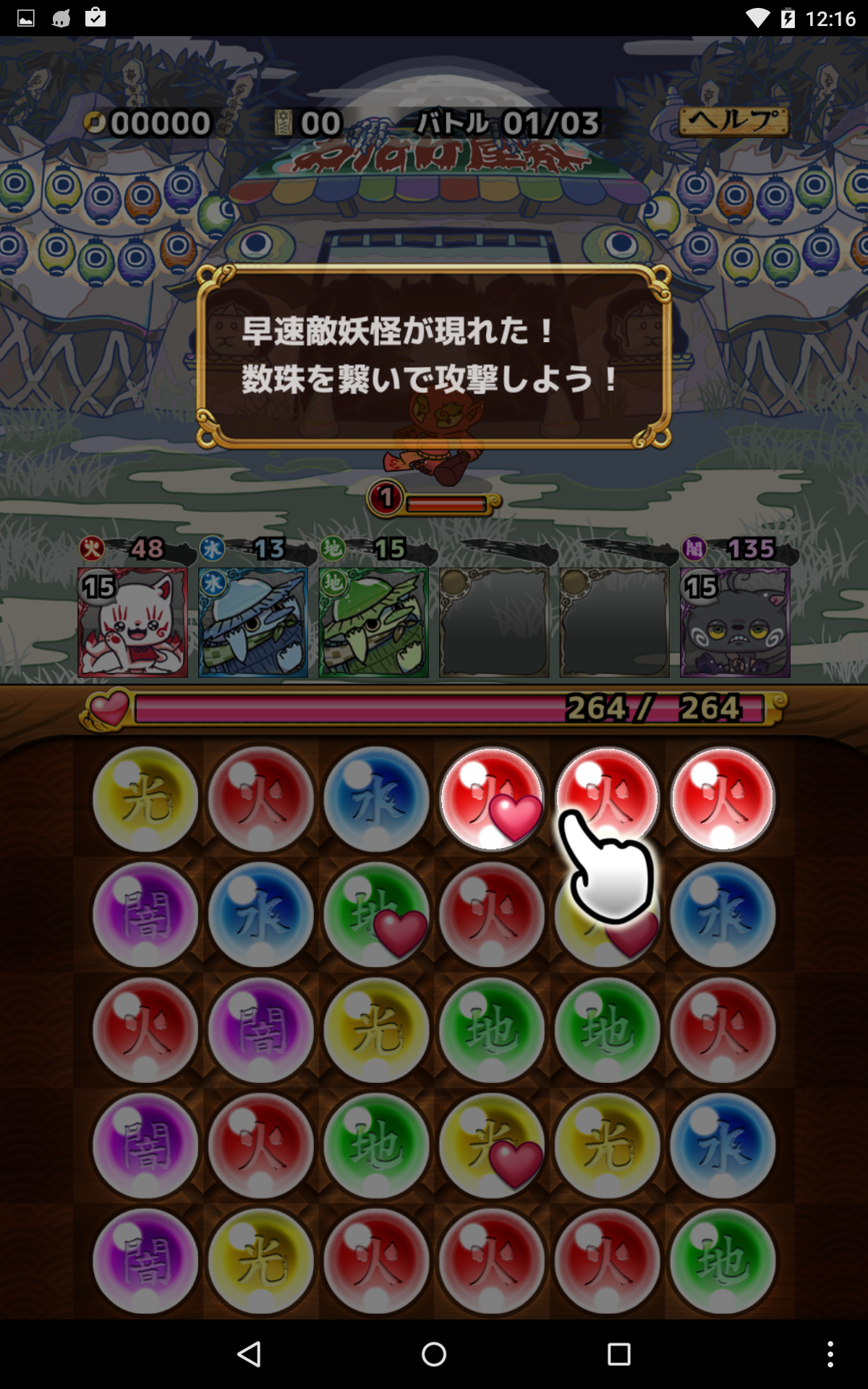Screen dimensions: 868x1389
Task: Go to the home screen
Action: (434, 1354)
